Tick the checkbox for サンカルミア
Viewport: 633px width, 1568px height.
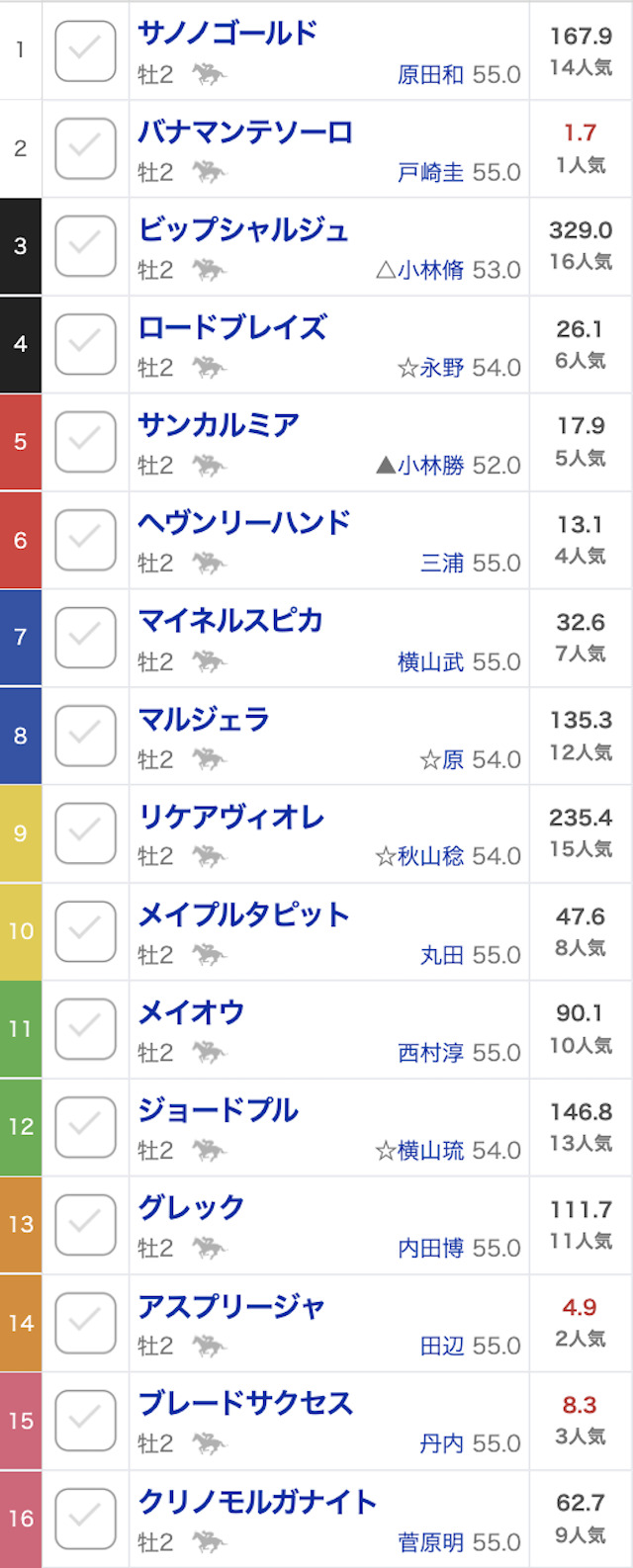85,442
